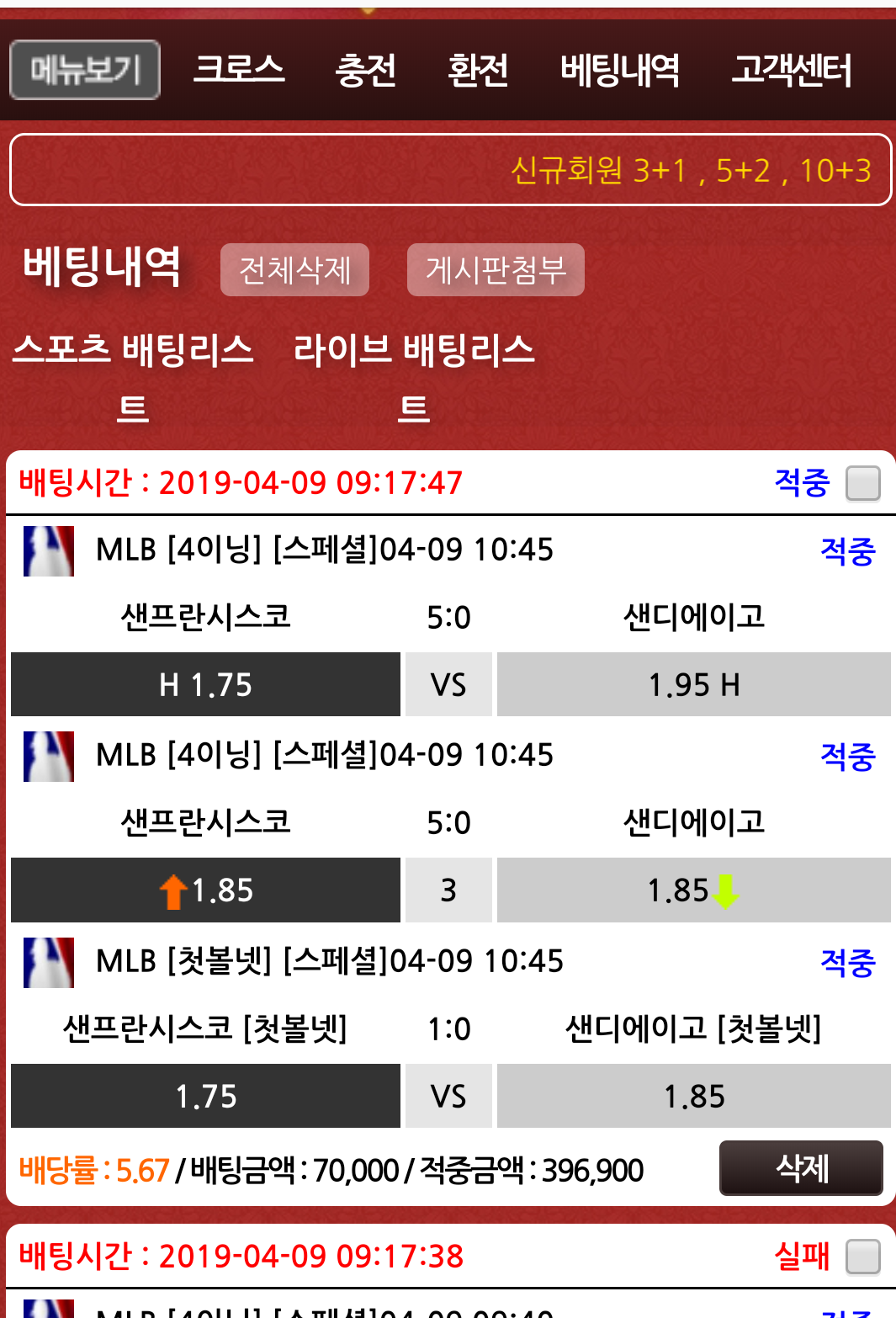Tap the 신규회원 3+1 announcement banner
This screenshot has width=896, height=1318.
click(450, 170)
